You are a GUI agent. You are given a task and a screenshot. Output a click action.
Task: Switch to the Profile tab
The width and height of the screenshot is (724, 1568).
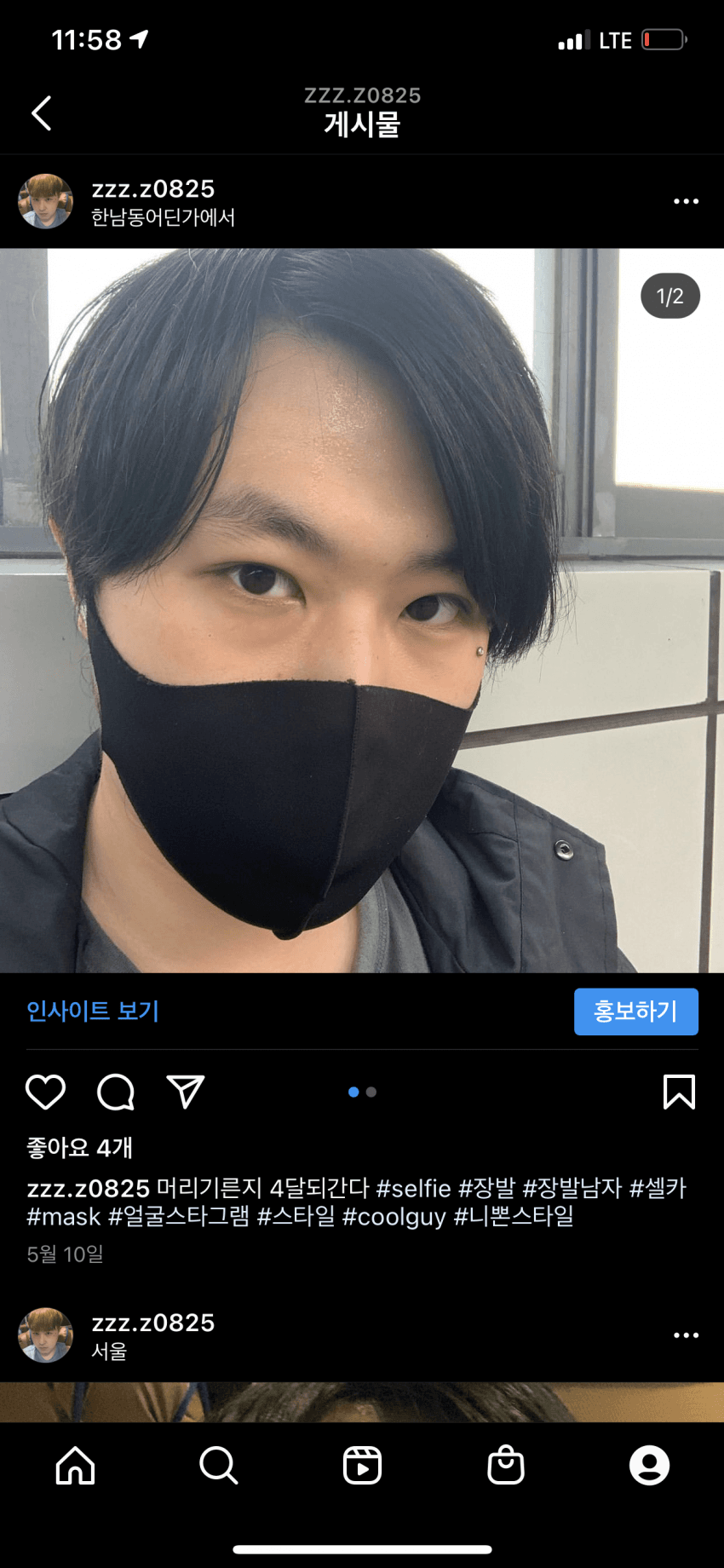coord(649,1466)
